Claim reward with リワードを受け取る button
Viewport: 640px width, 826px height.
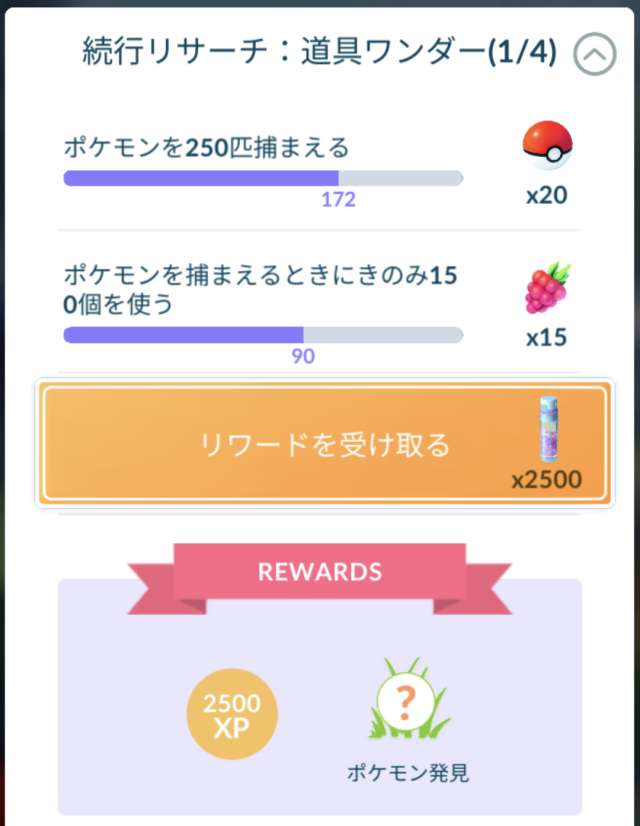point(323,444)
